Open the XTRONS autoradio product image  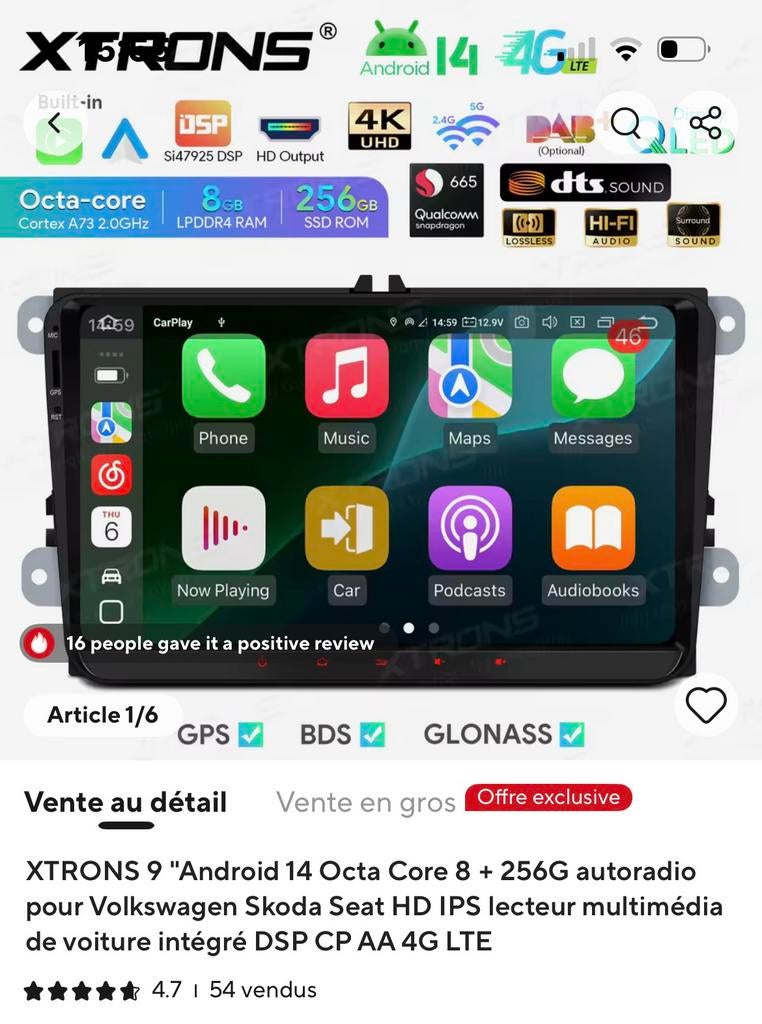click(x=380, y=480)
